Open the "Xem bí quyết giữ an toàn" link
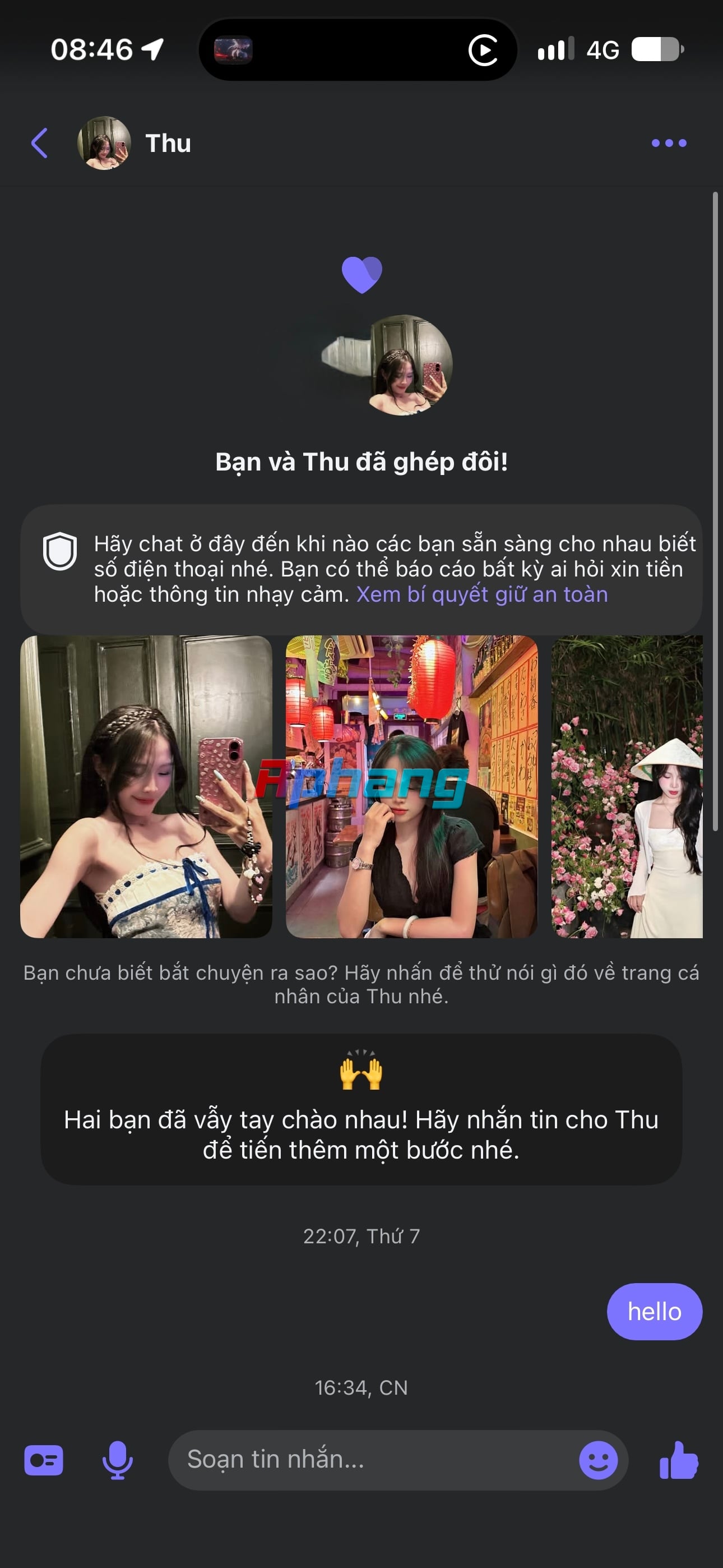Screen dimensions: 723x1568 tap(482, 594)
